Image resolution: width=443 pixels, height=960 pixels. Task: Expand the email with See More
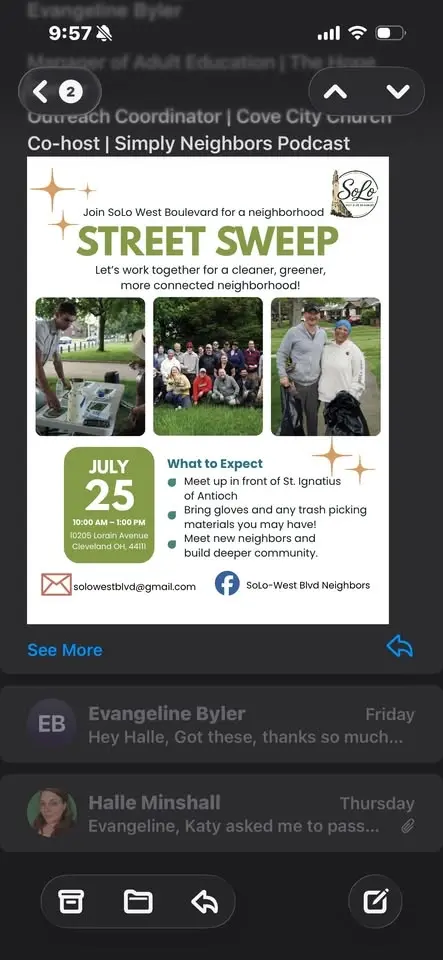coord(65,650)
